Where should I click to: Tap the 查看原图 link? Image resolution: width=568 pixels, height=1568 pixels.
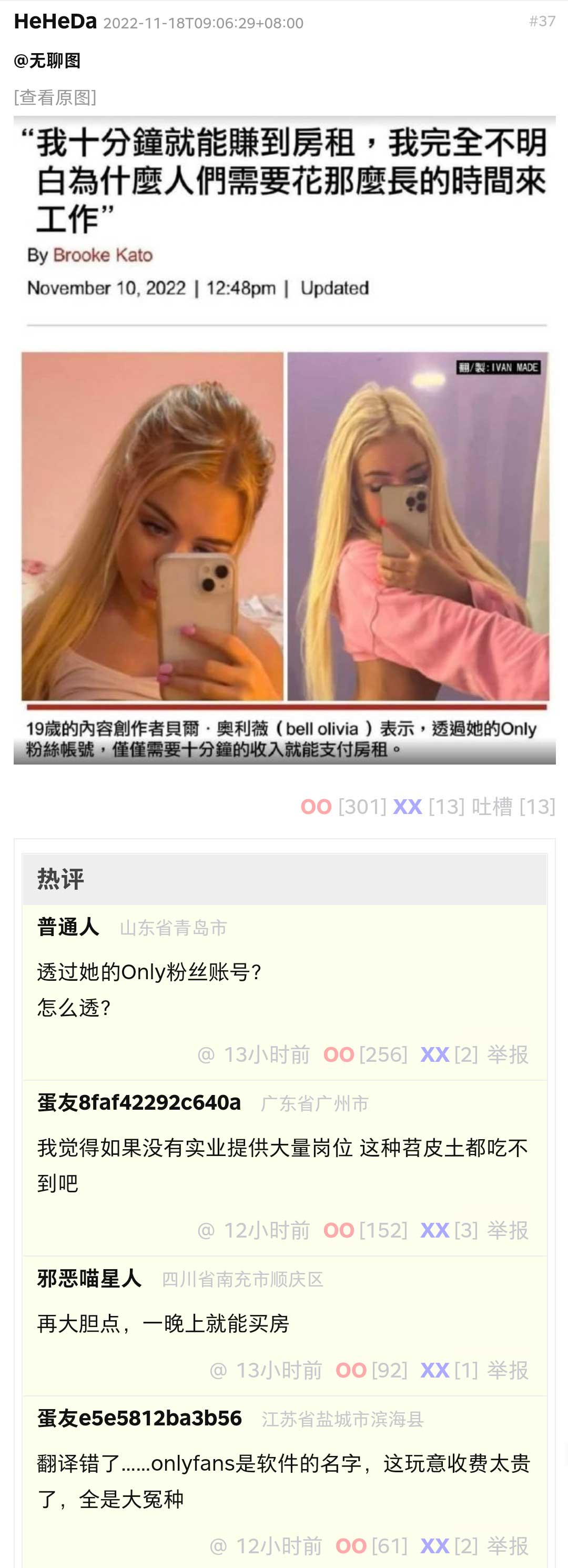click(x=55, y=97)
